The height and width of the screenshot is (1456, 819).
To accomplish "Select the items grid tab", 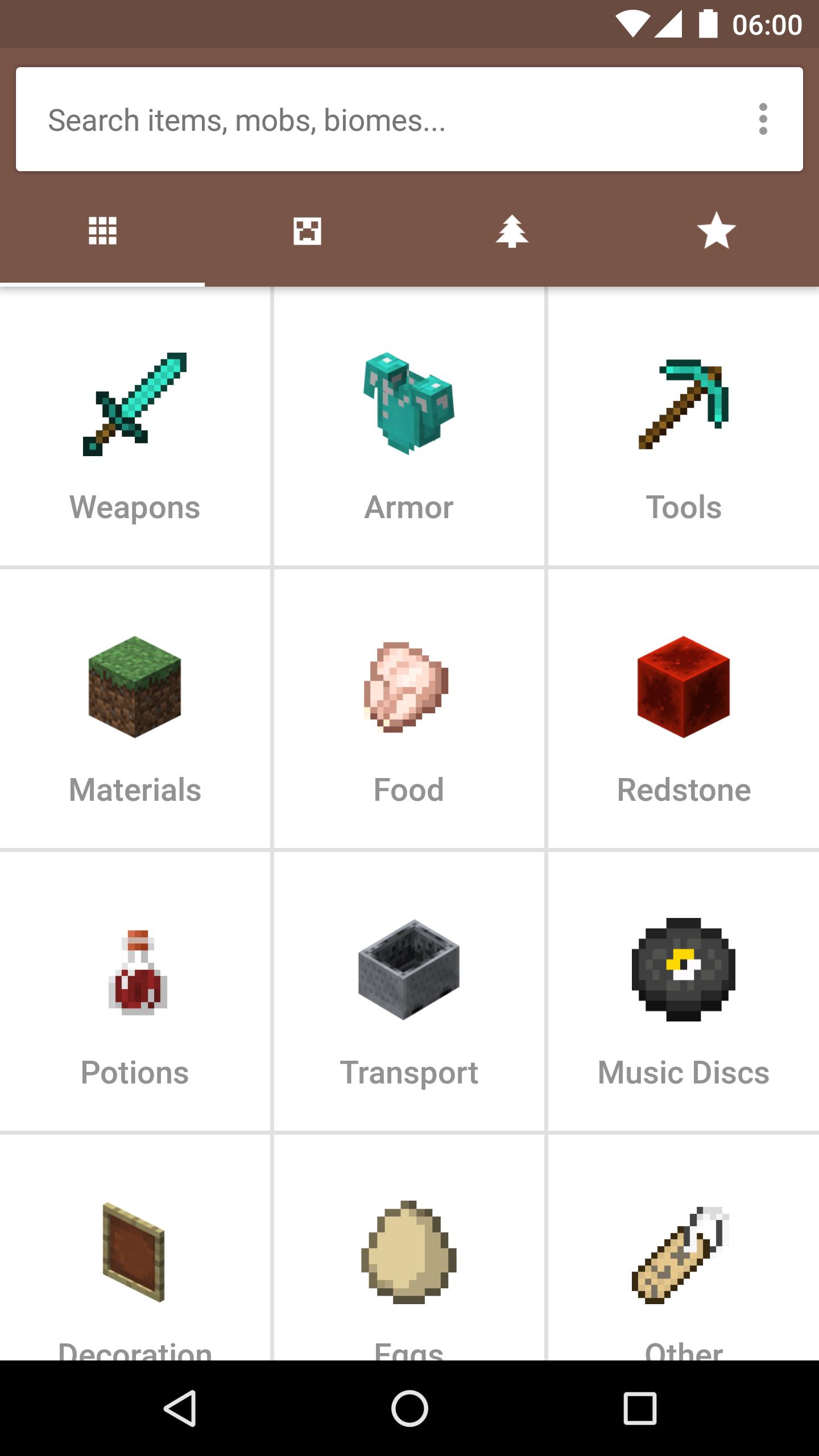I will coord(103,231).
